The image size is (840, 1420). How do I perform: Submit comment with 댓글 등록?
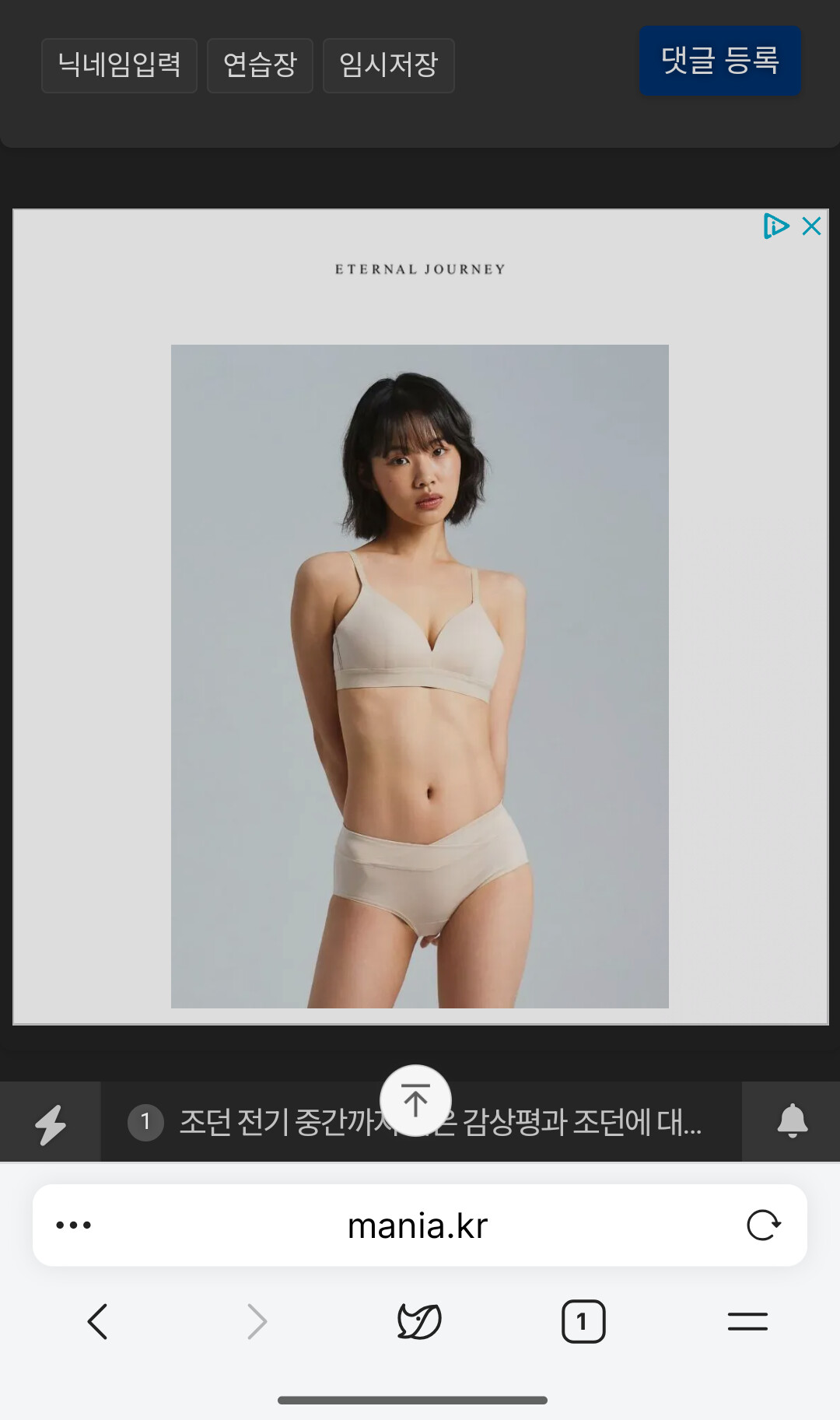(720, 61)
